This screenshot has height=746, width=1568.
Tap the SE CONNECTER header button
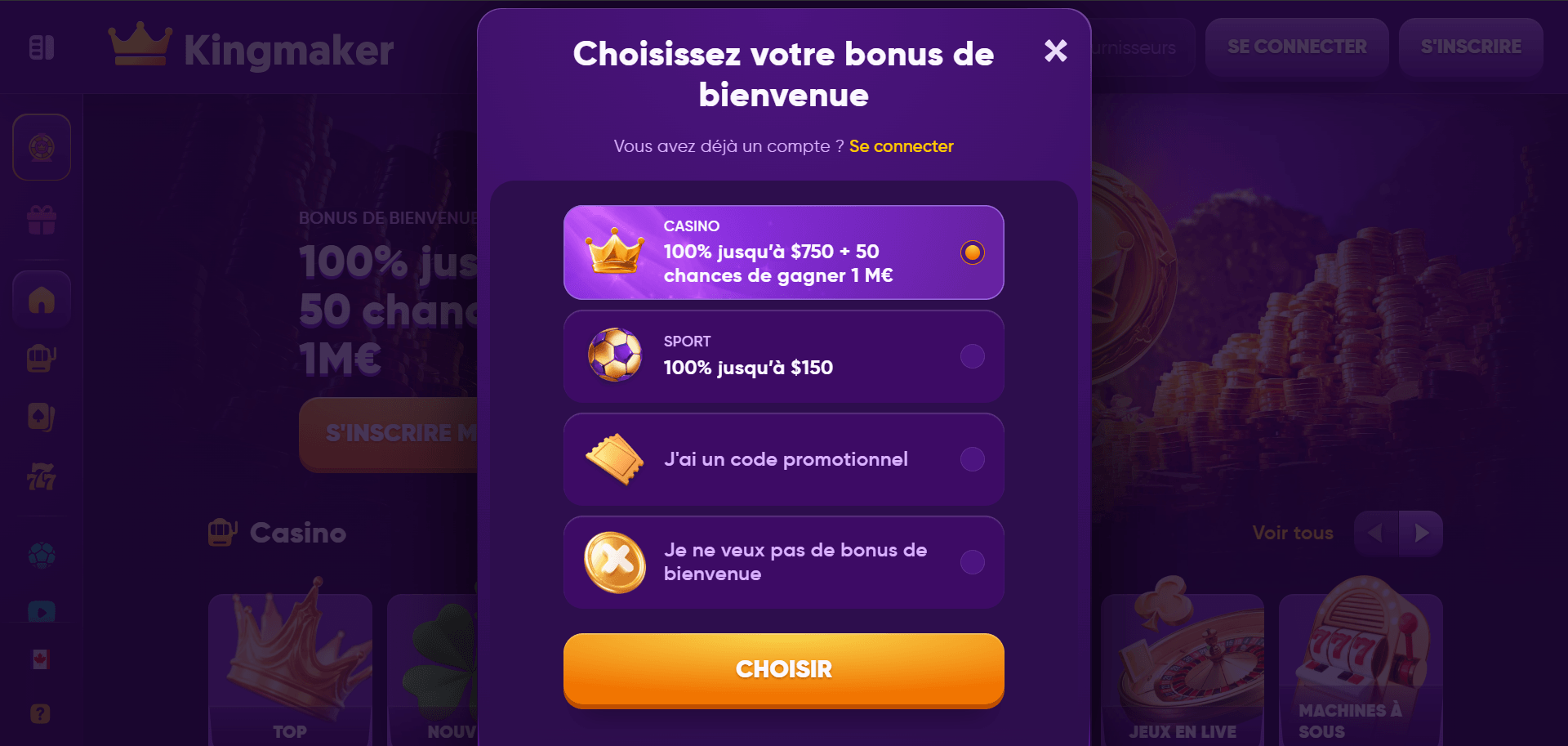pos(1296,47)
